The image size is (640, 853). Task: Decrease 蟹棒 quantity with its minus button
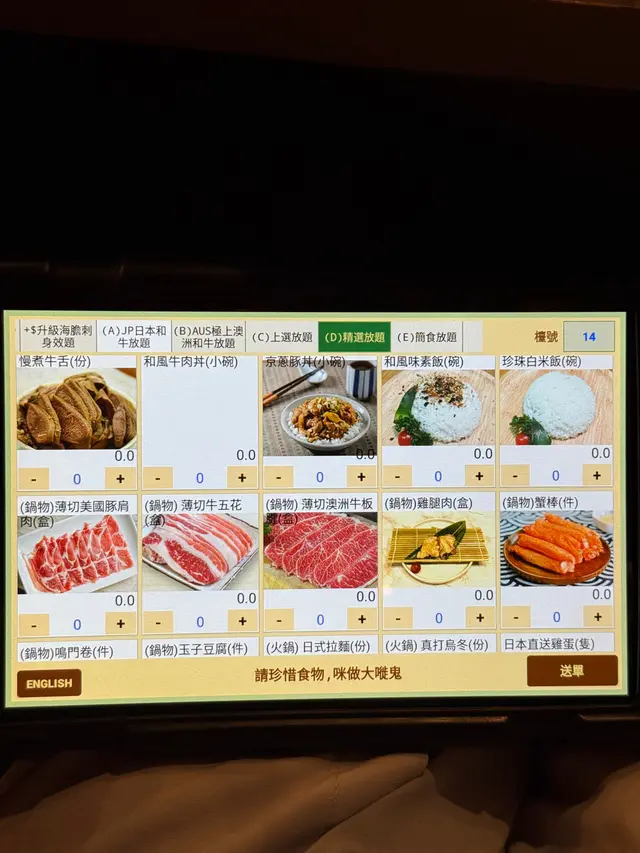point(515,617)
